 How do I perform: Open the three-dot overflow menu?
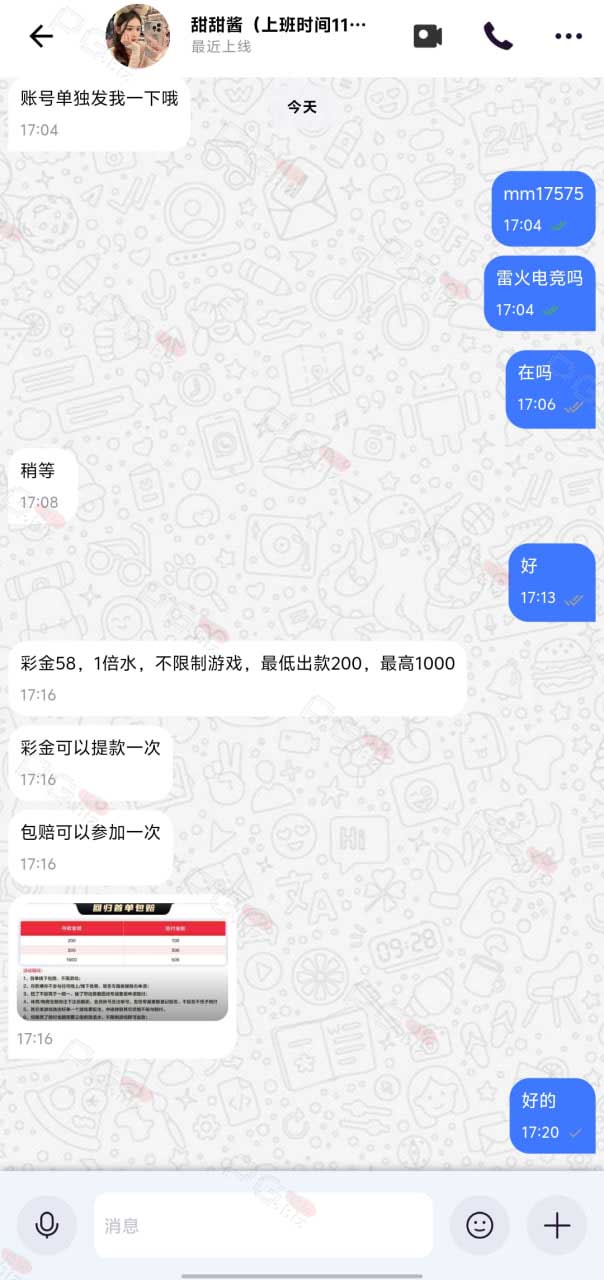[568, 37]
